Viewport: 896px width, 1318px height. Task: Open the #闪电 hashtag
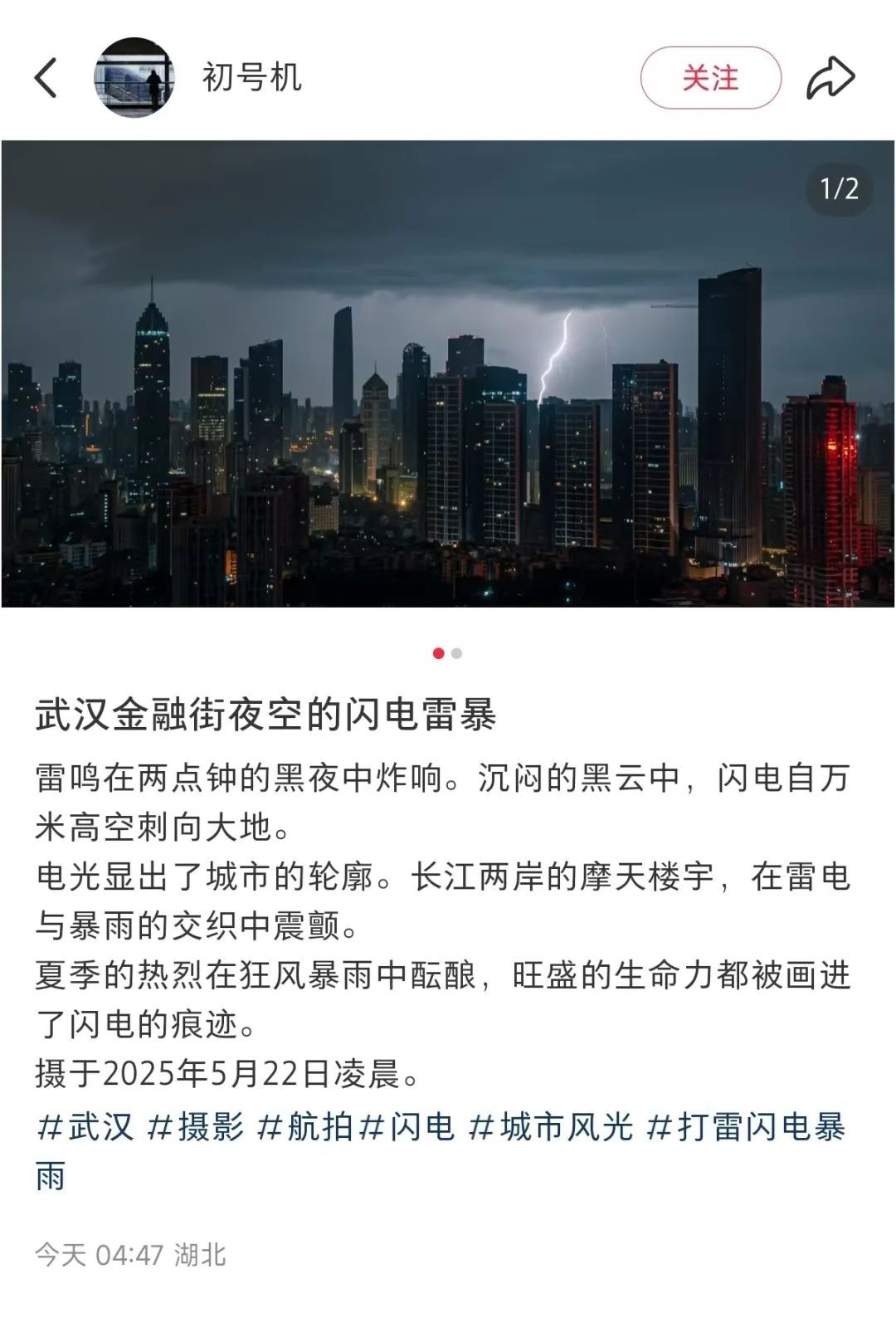409,1126
